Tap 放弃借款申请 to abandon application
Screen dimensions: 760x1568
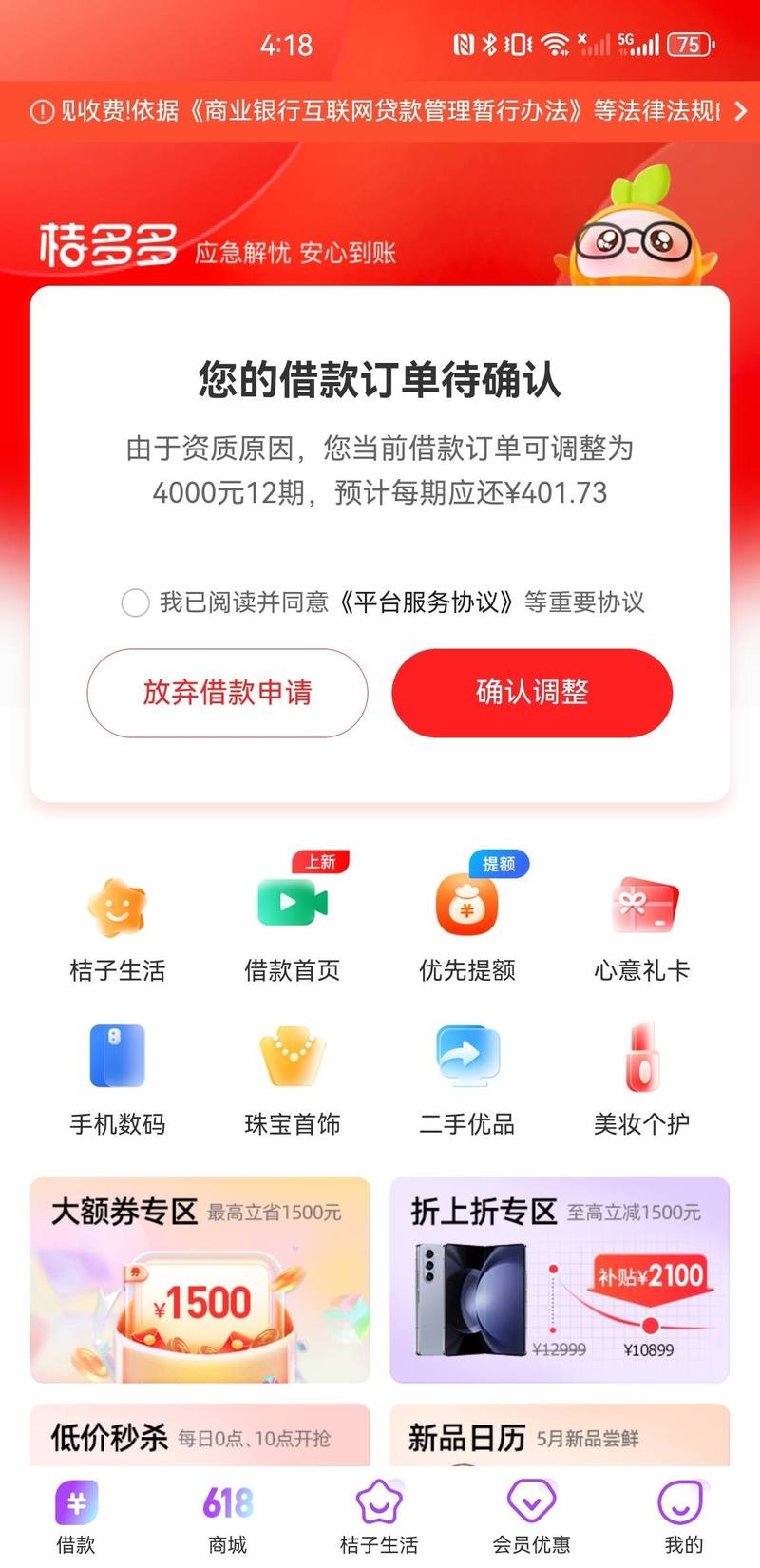click(x=227, y=693)
